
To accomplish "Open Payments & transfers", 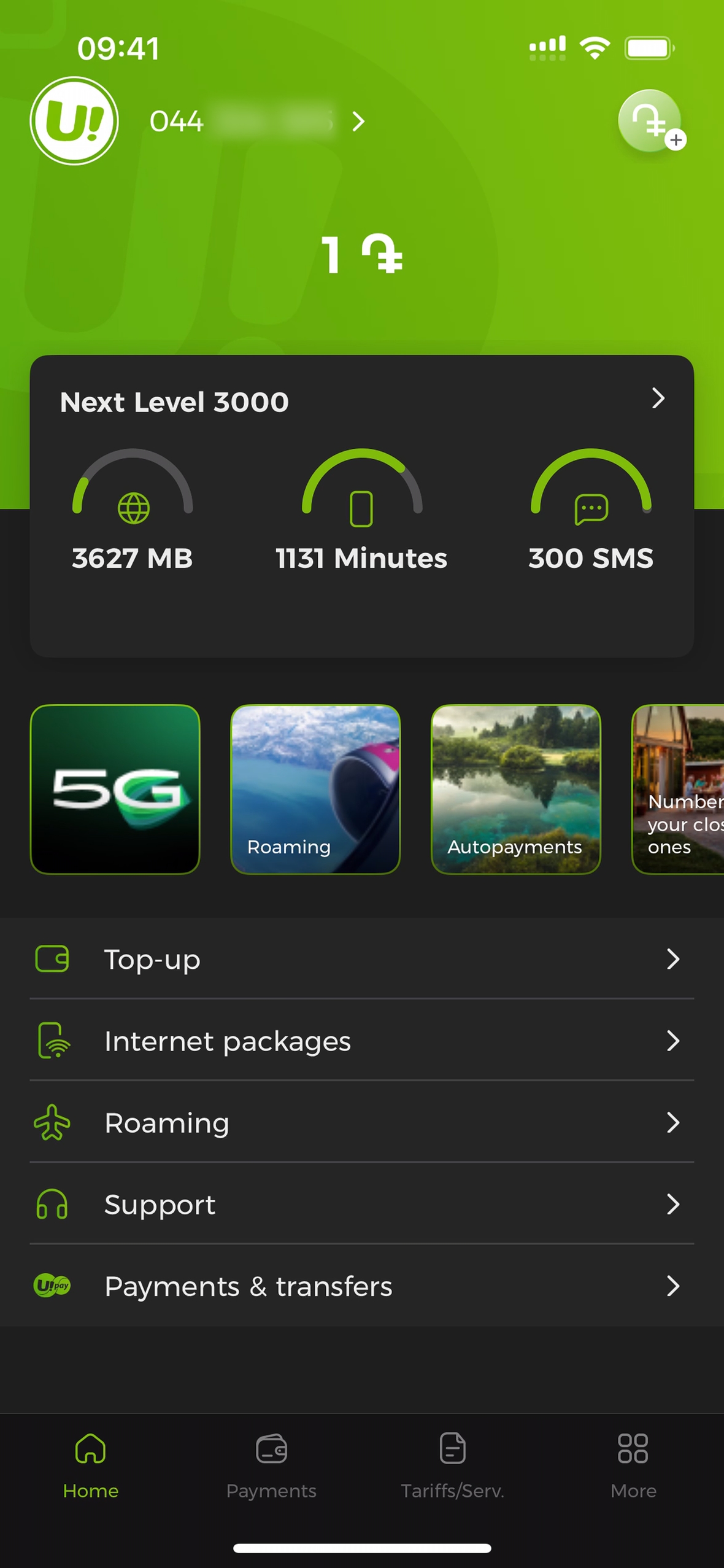I will (x=361, y=1286).
